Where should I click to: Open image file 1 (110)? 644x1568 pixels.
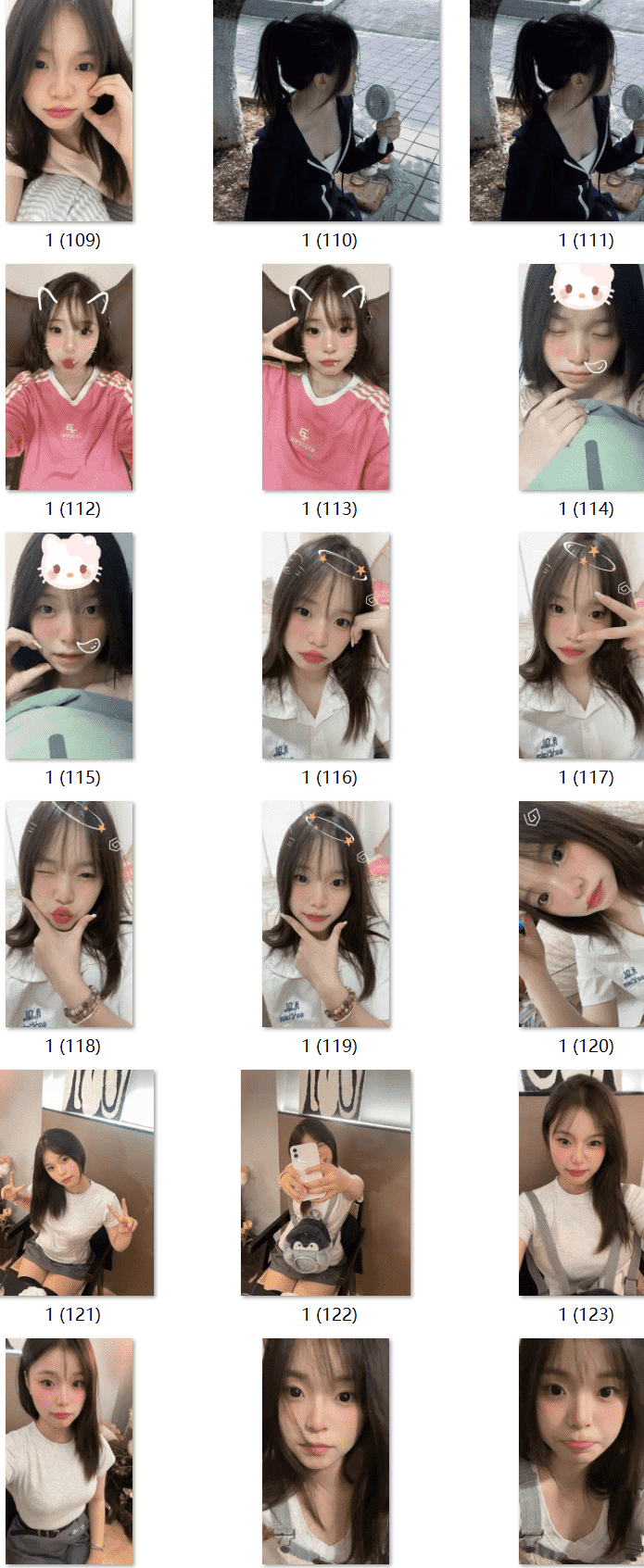[x=326, y=111]
